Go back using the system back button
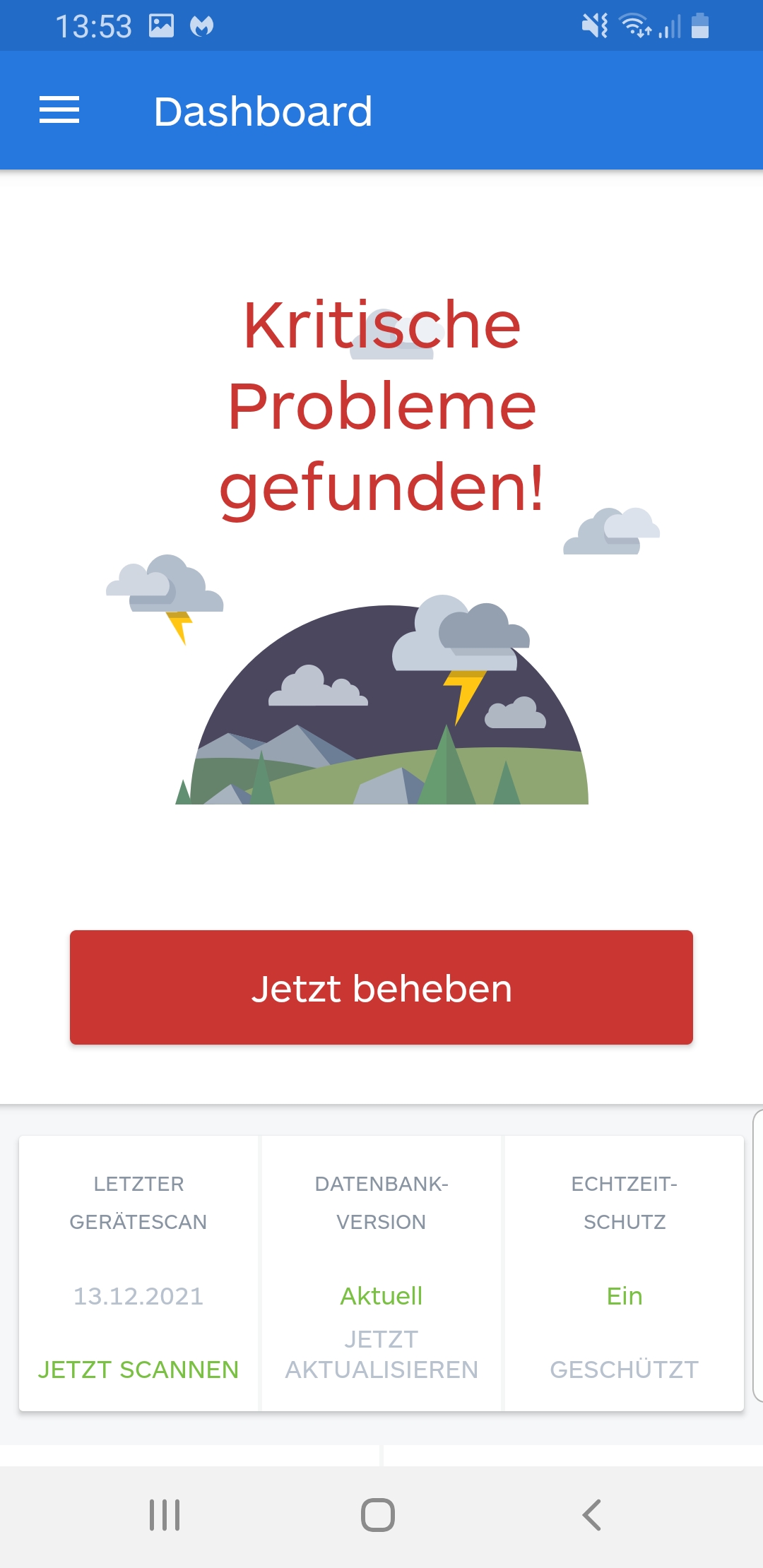 [x=592, y=1514]
